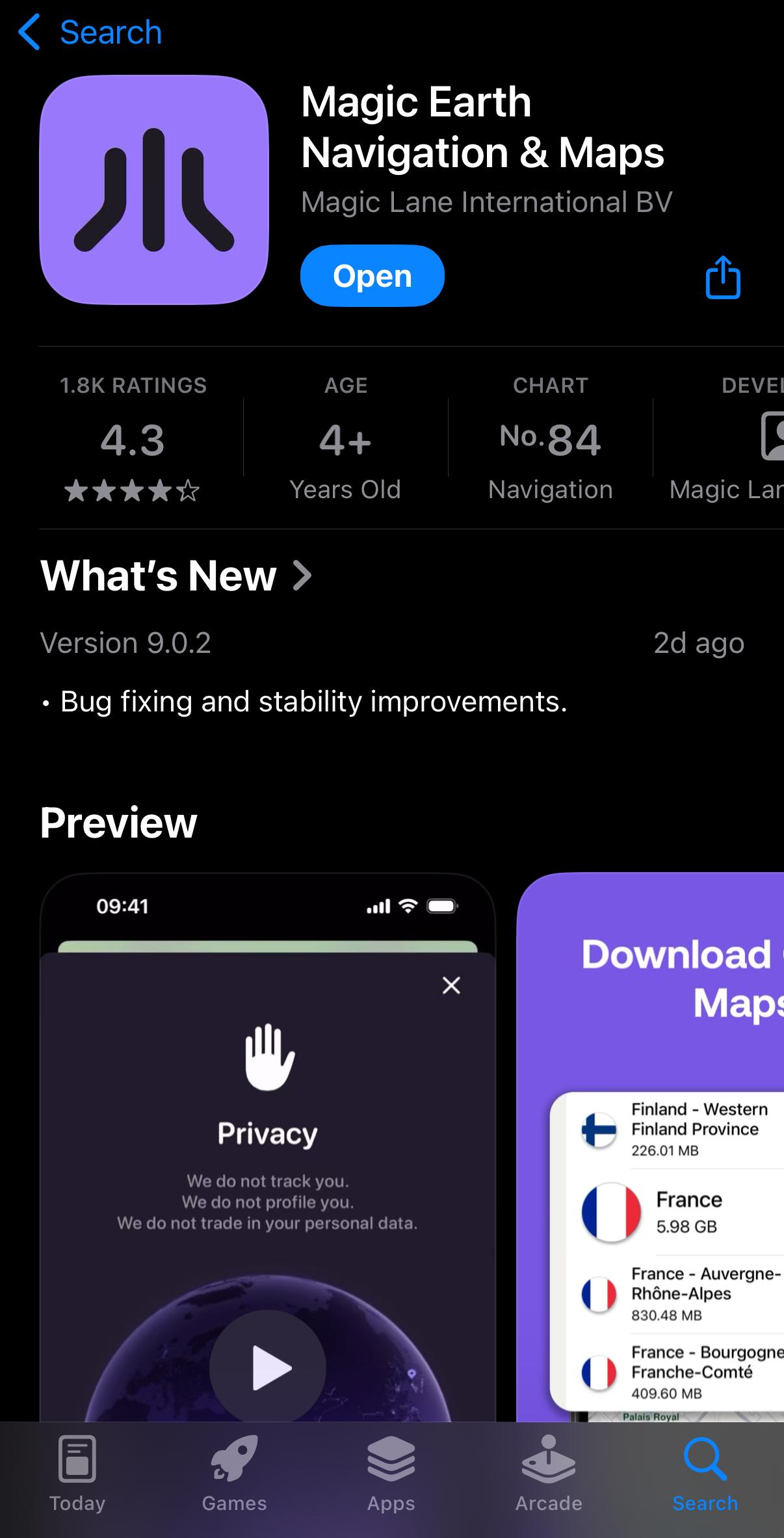
Task: Select the Search tab
Action: click(x=705, y=1476)
